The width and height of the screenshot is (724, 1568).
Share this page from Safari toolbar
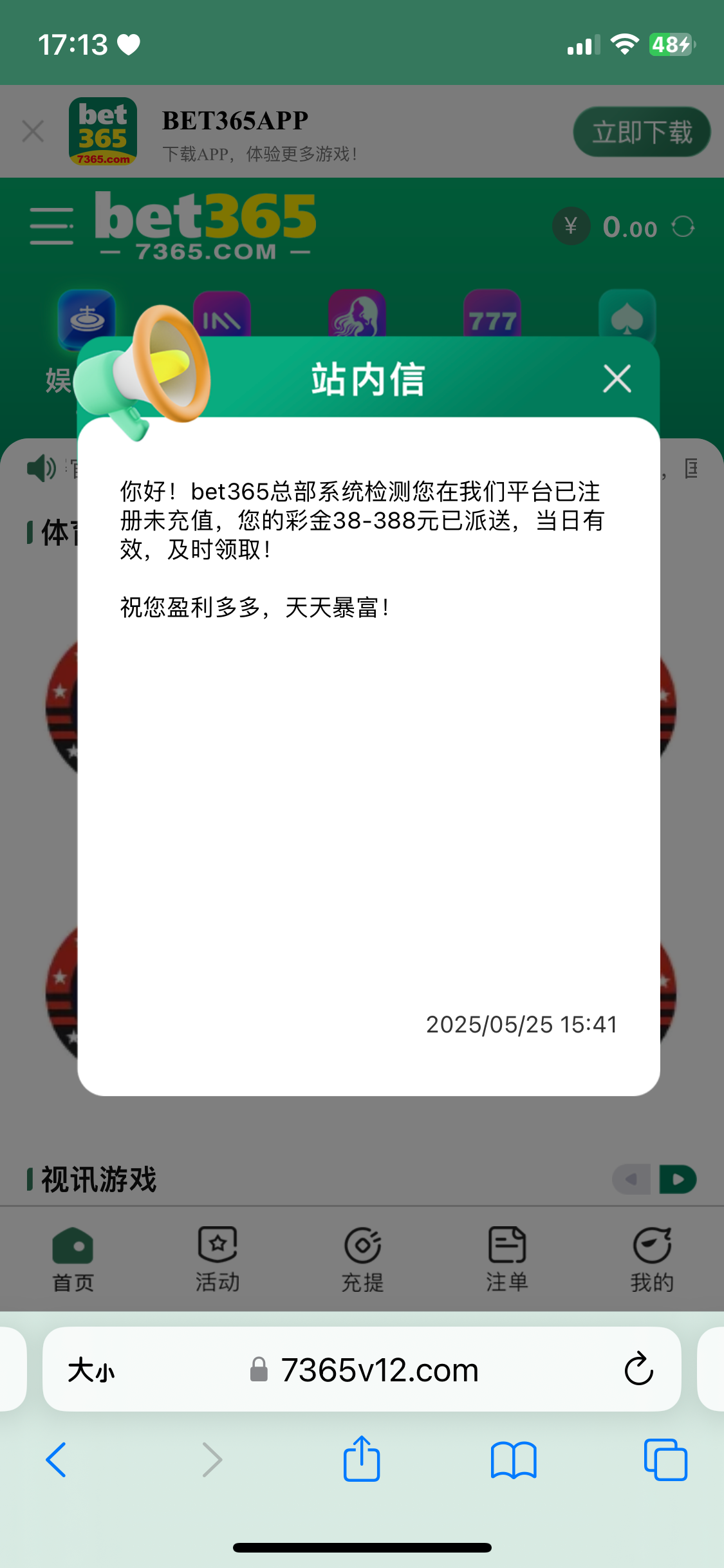362,1459
